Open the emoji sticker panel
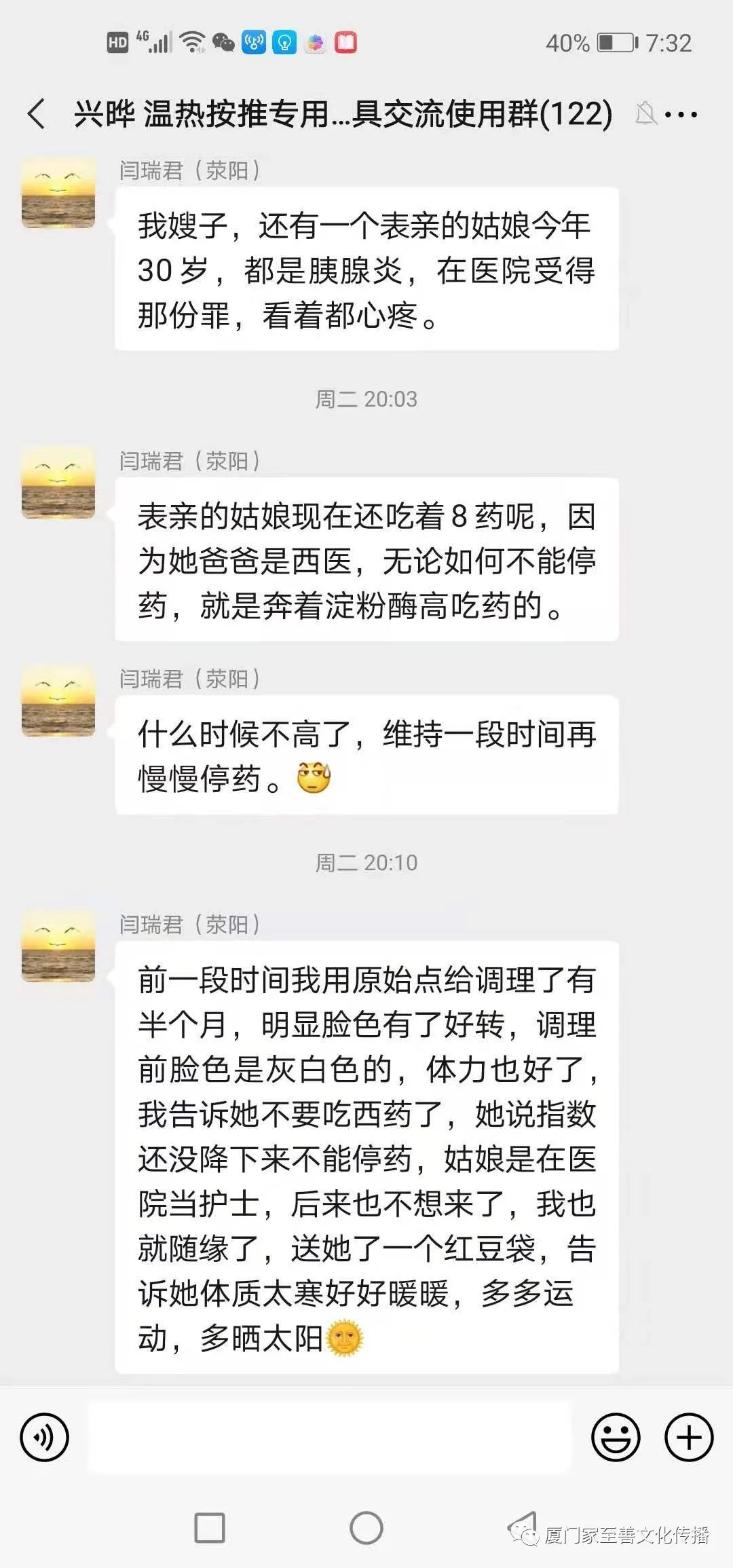The height and width of the screenshot is (1568, 733). pyautogui.click(x=616, y=1437)
